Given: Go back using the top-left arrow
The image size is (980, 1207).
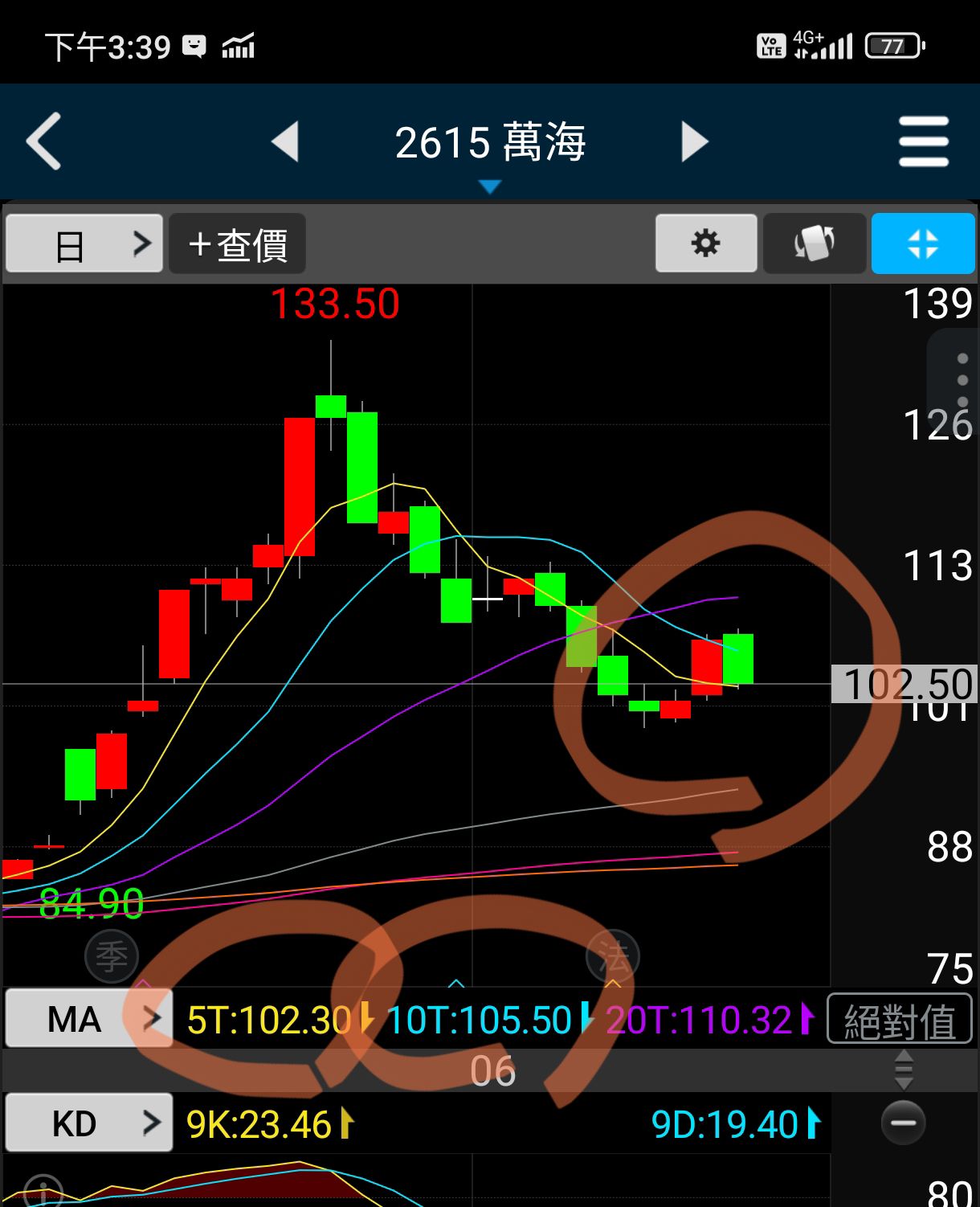Looking at the screenshot, I should click(44, 141).
